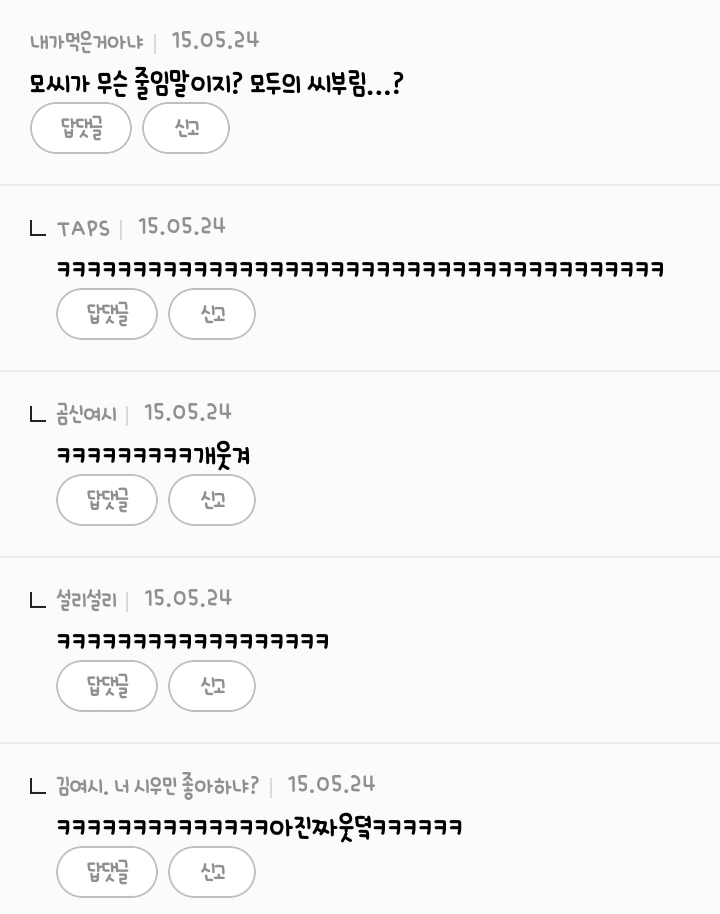The image size is (720, 914).
Task: Select 신고 under 설리설리's comment
Action: click(x=212, y=686)
